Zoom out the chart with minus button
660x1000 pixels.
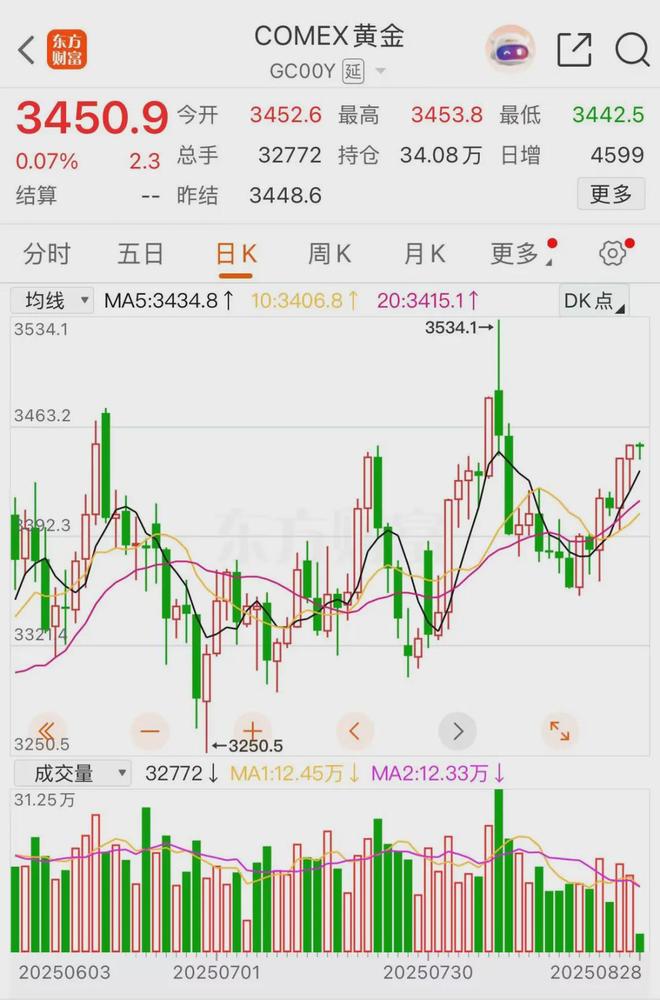[x=149, y=731]
